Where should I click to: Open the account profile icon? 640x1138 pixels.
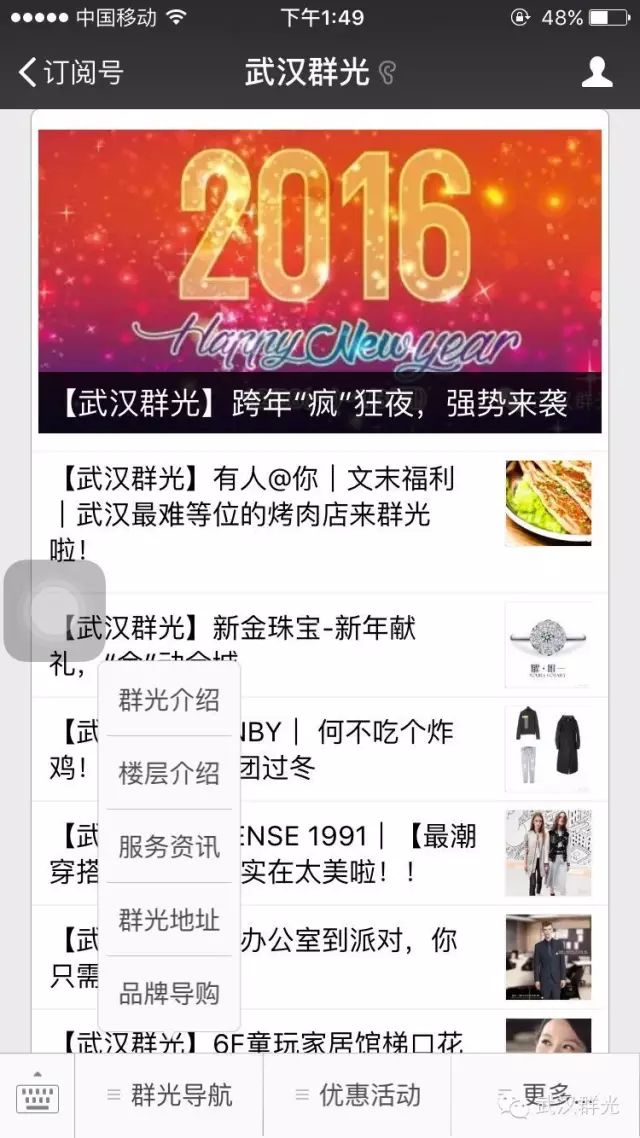click(597, 73)
